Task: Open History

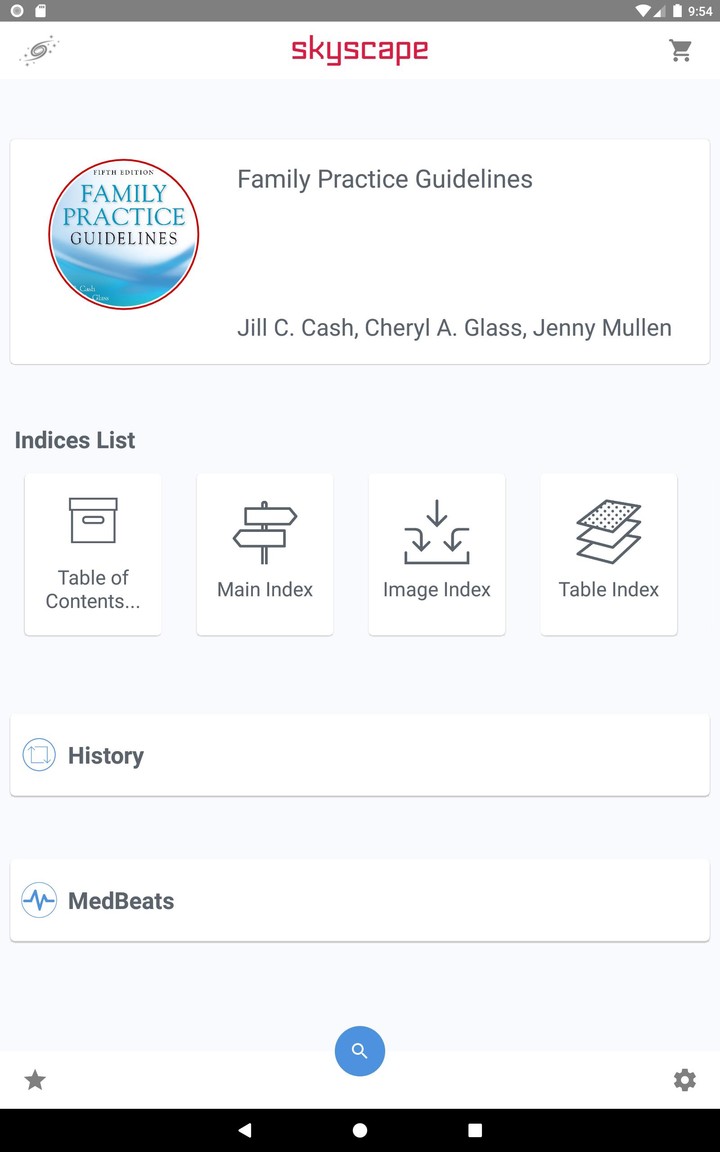Action: click(360, 755)
